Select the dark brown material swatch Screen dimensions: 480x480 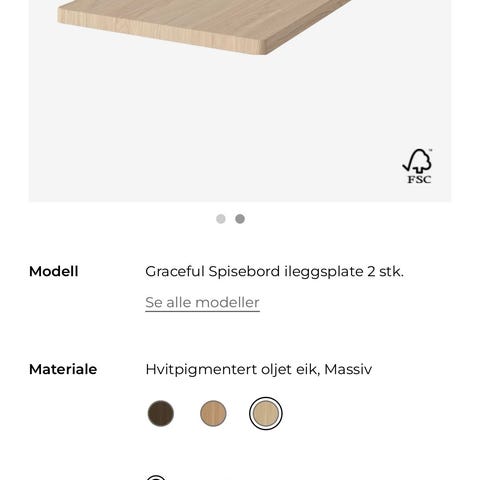(161, 413)
